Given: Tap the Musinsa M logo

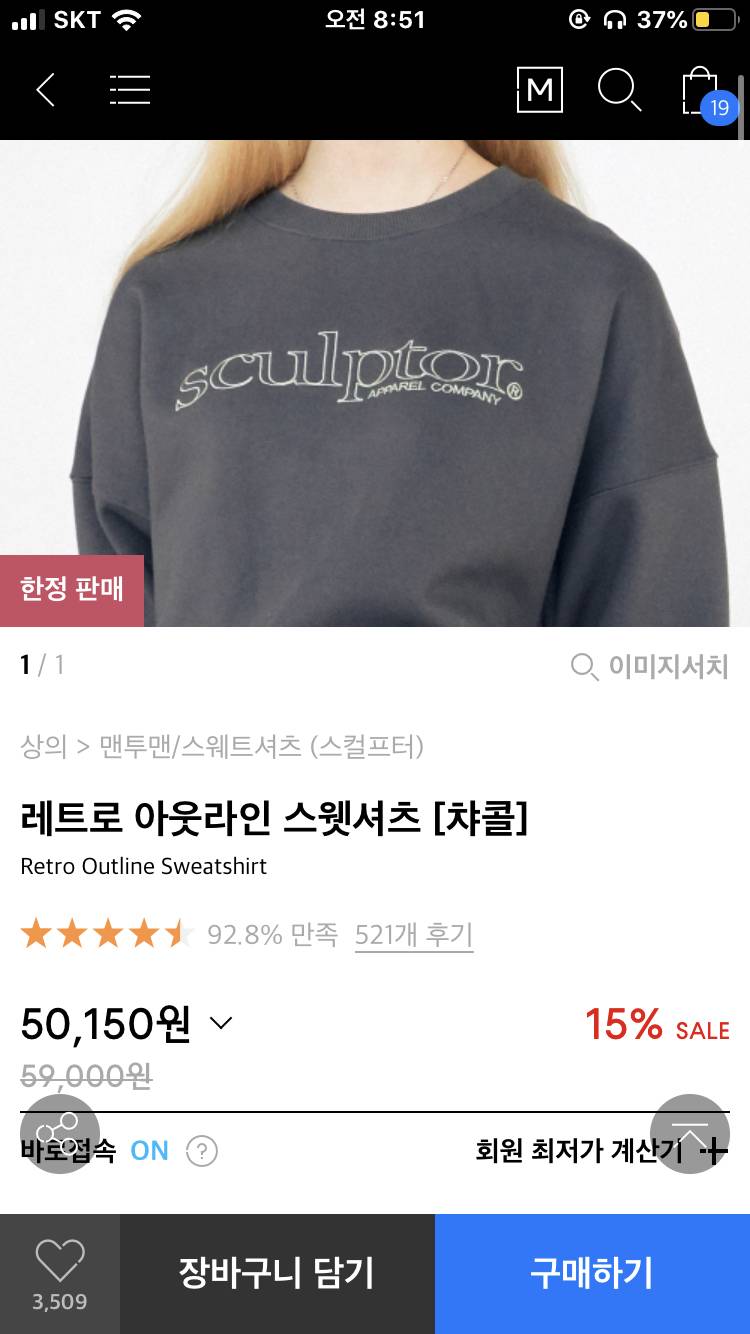Looking at the screenshot, I should (x=540, y=90).
